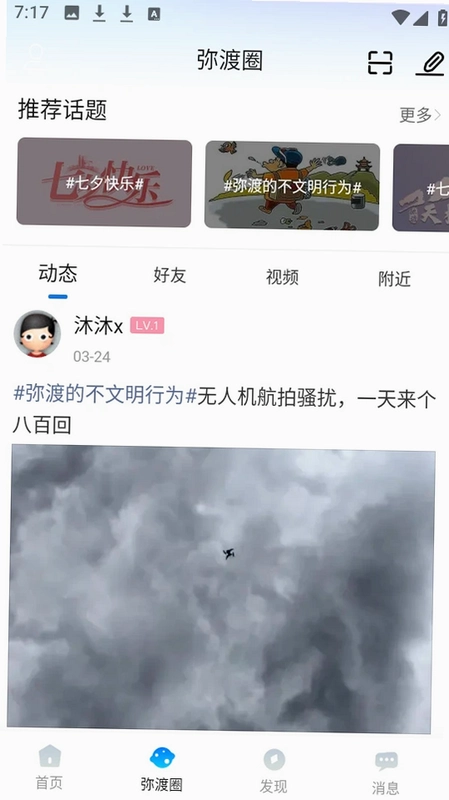This screenshot has width=449, height=800.
Task: Compose a new post with the pencil icon
Action: tap(430, 63)
